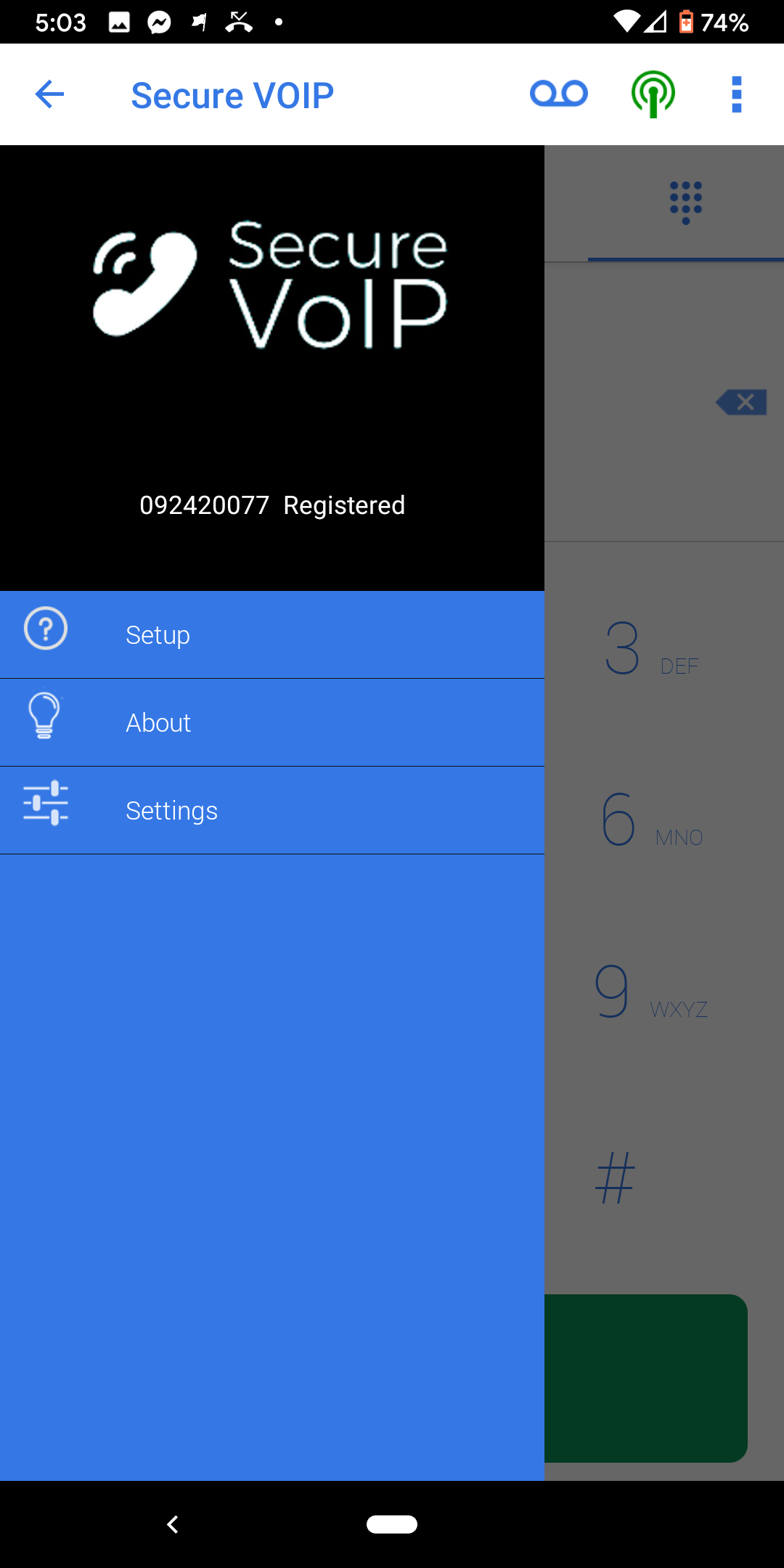Viewport: 784px width, 1568px height.
Task: Open the About menu item
Action: (272, 723)
